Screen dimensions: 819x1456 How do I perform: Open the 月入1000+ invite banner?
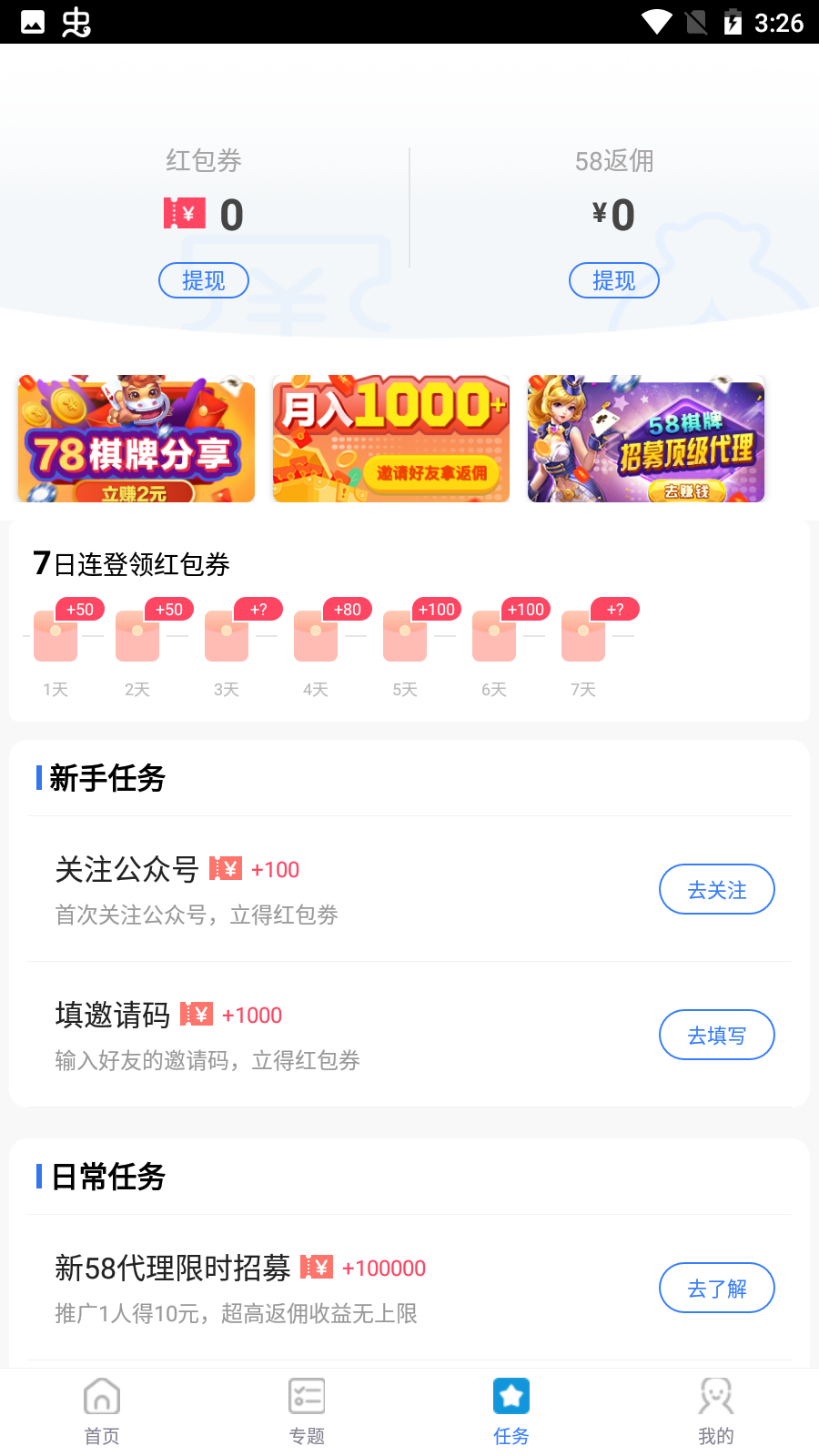(x=391, y=439)
